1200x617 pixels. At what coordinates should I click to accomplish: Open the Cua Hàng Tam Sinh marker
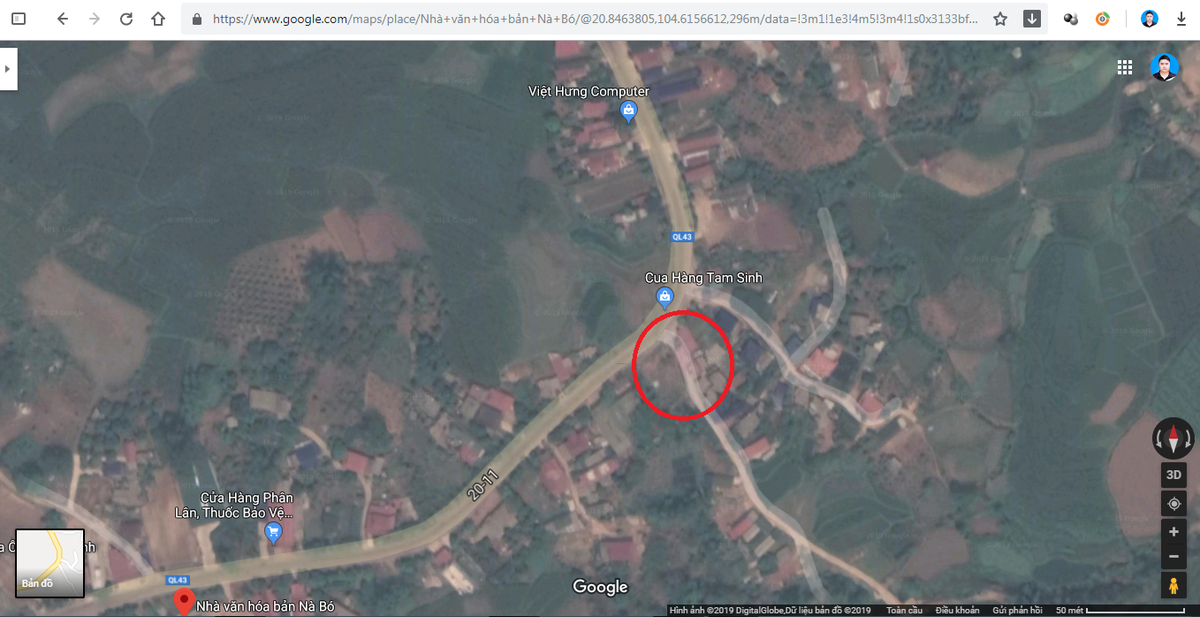[663, 297]
